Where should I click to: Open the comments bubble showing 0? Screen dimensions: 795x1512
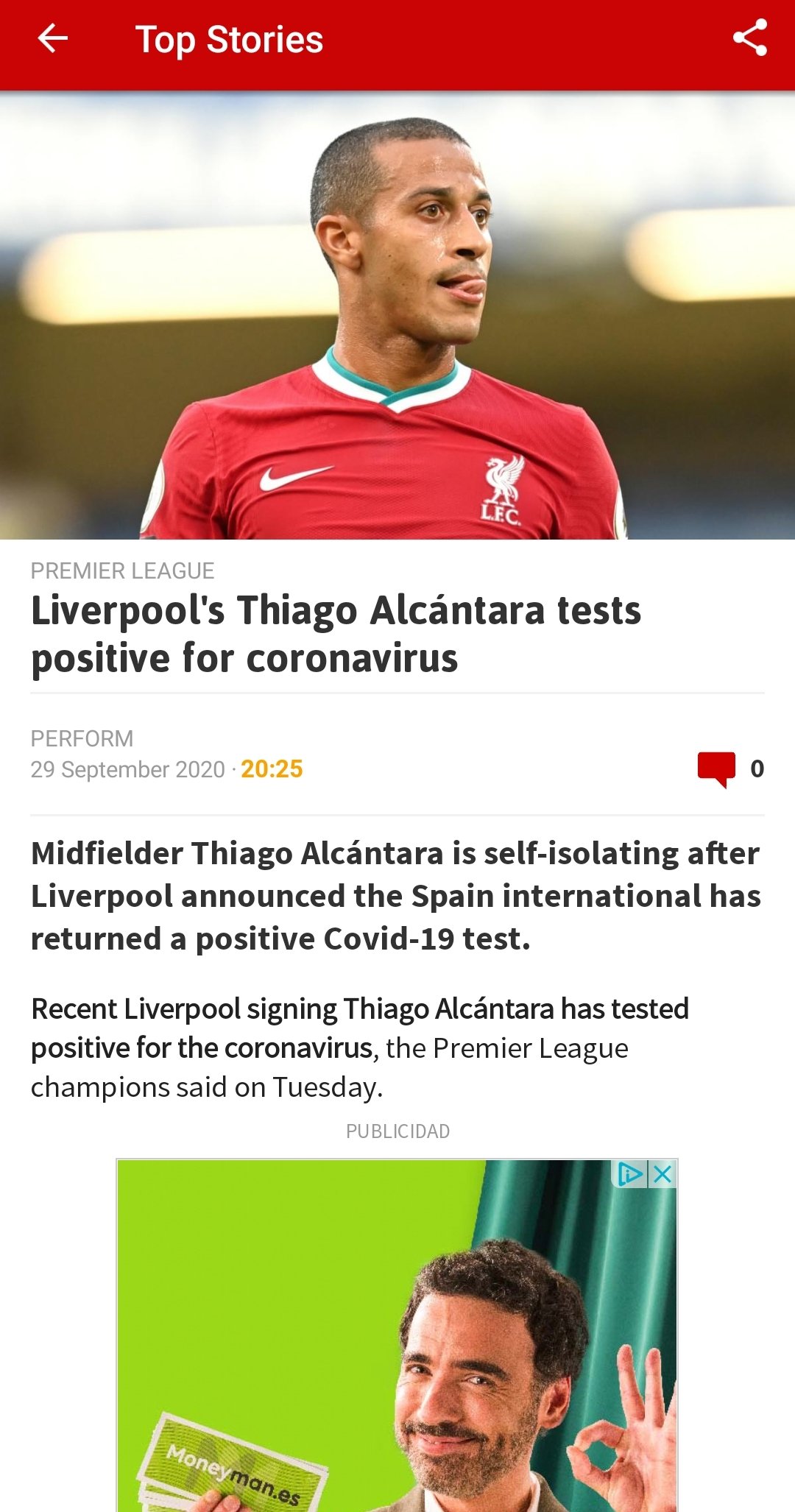(716, 769)
